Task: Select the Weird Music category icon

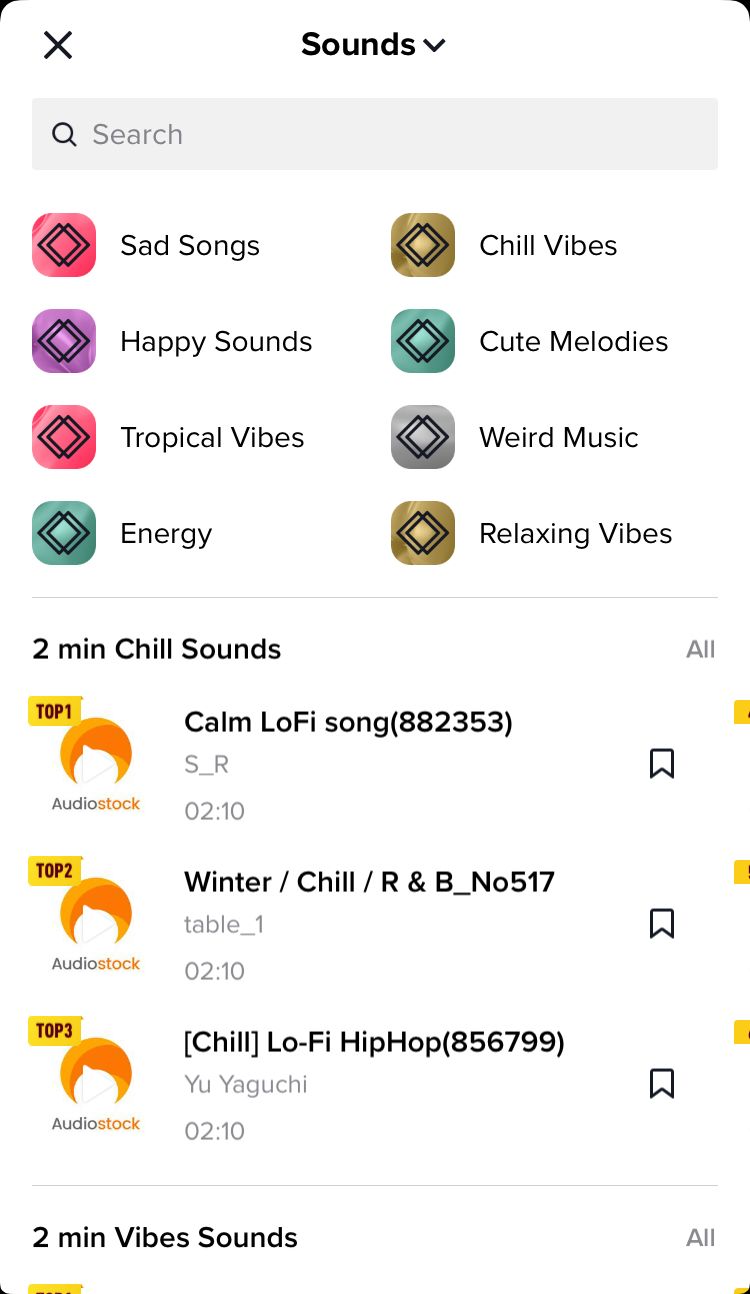Action: point(422,437)
